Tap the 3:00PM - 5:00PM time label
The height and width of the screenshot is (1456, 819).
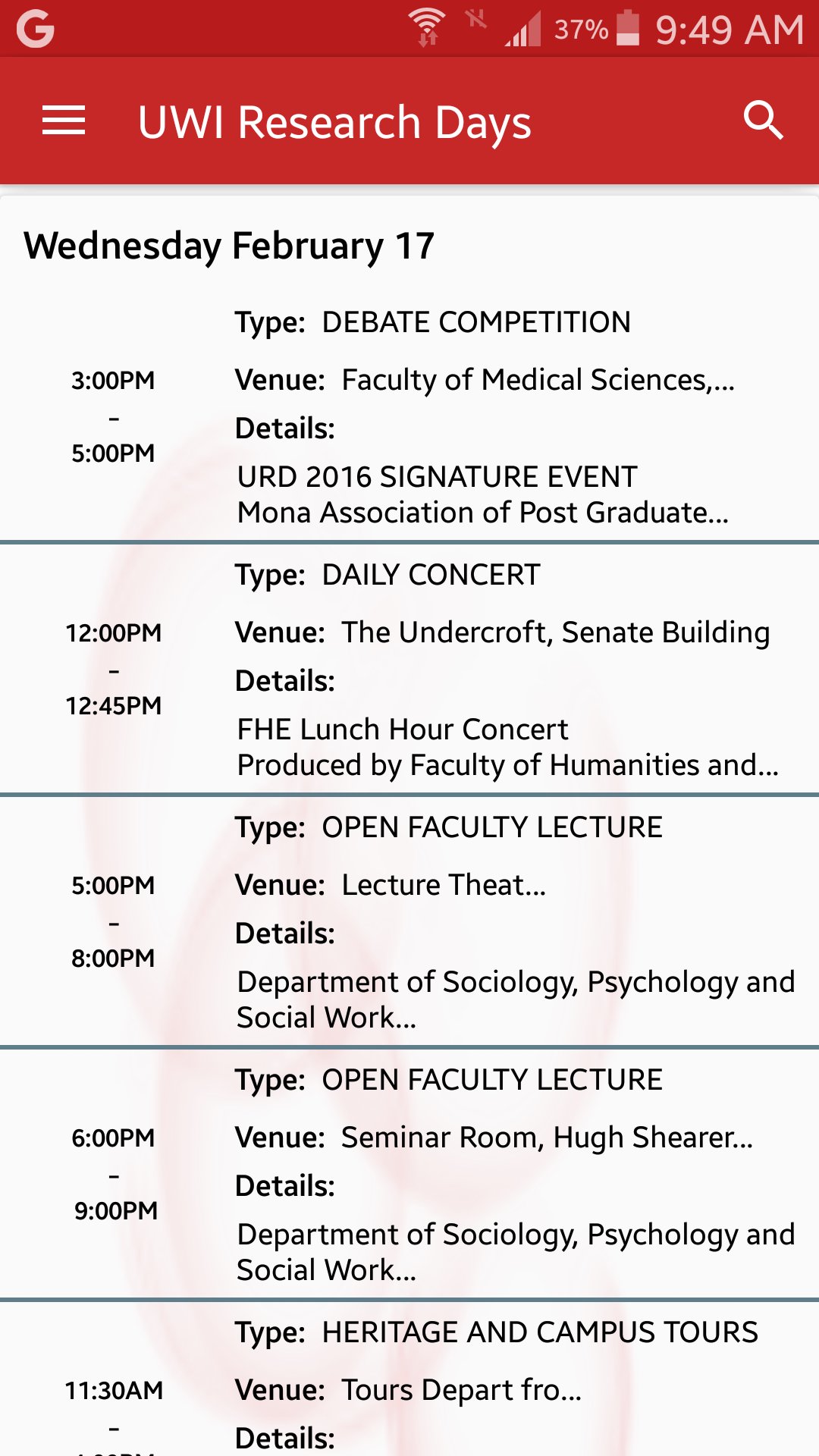click(112, 416)
